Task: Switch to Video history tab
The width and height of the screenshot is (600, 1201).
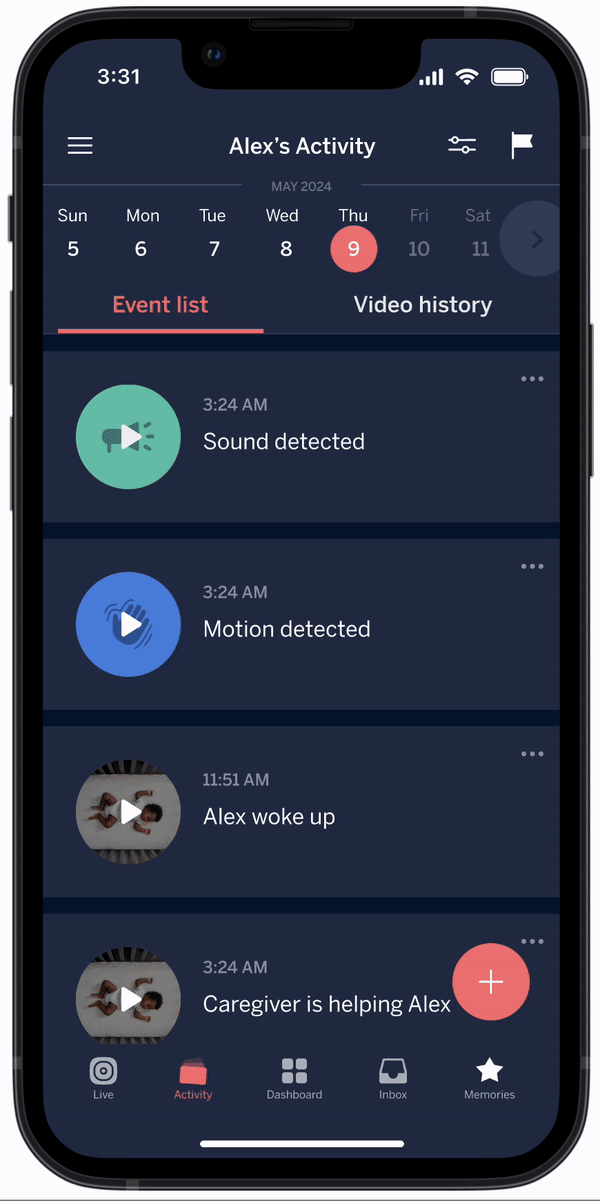Action: coord(422,305)
